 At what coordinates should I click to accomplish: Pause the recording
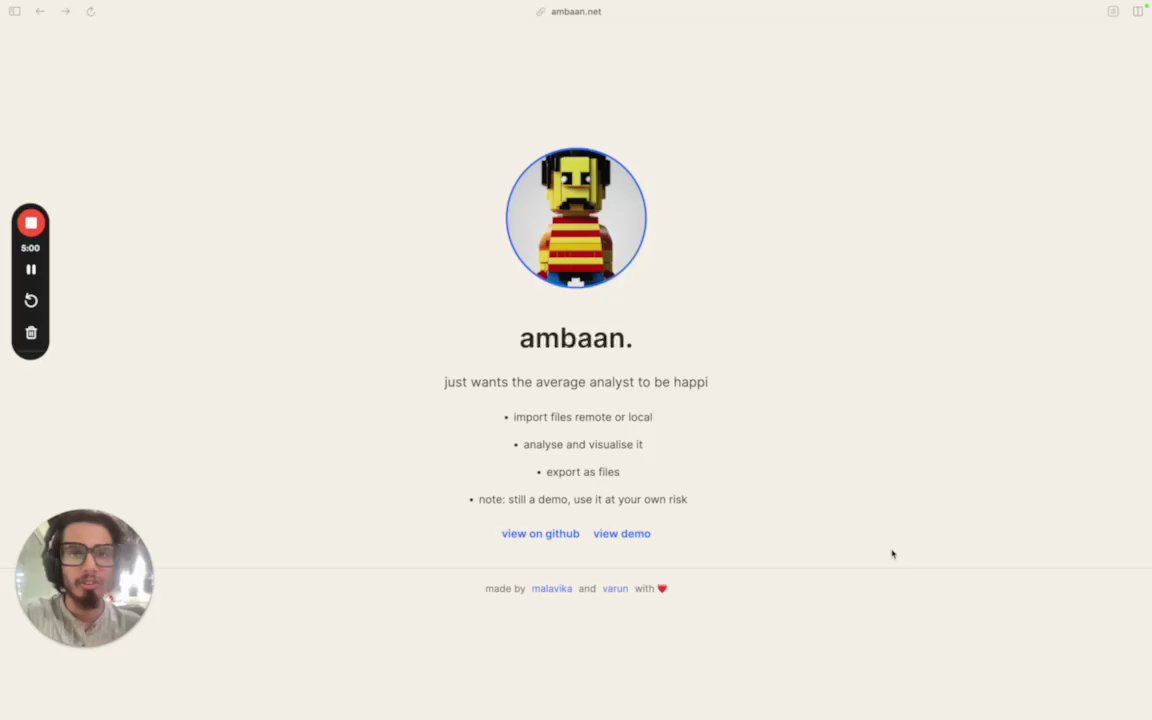coord(31,269)
